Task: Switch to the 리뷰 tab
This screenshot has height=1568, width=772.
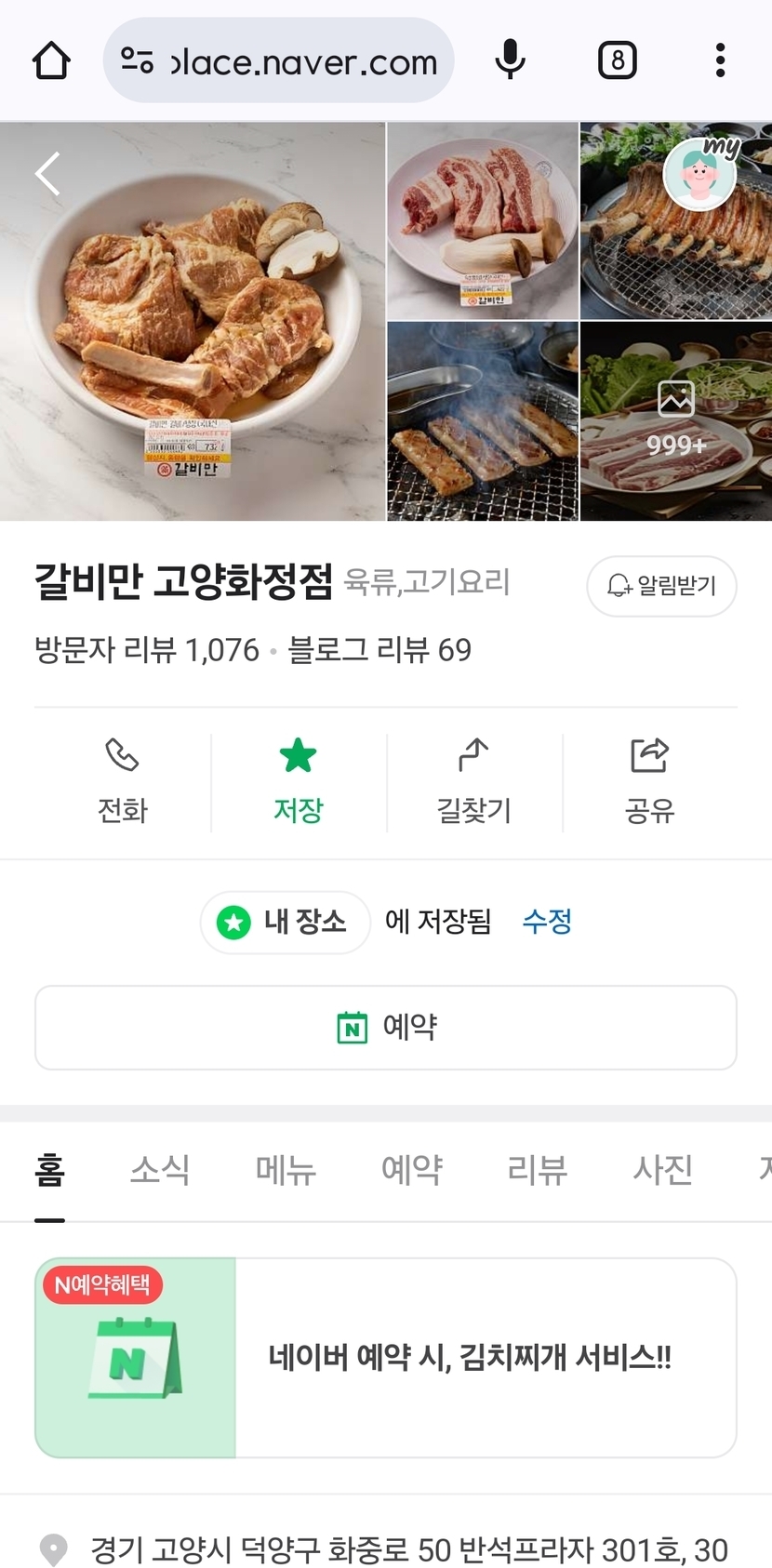Action: 538,1170
